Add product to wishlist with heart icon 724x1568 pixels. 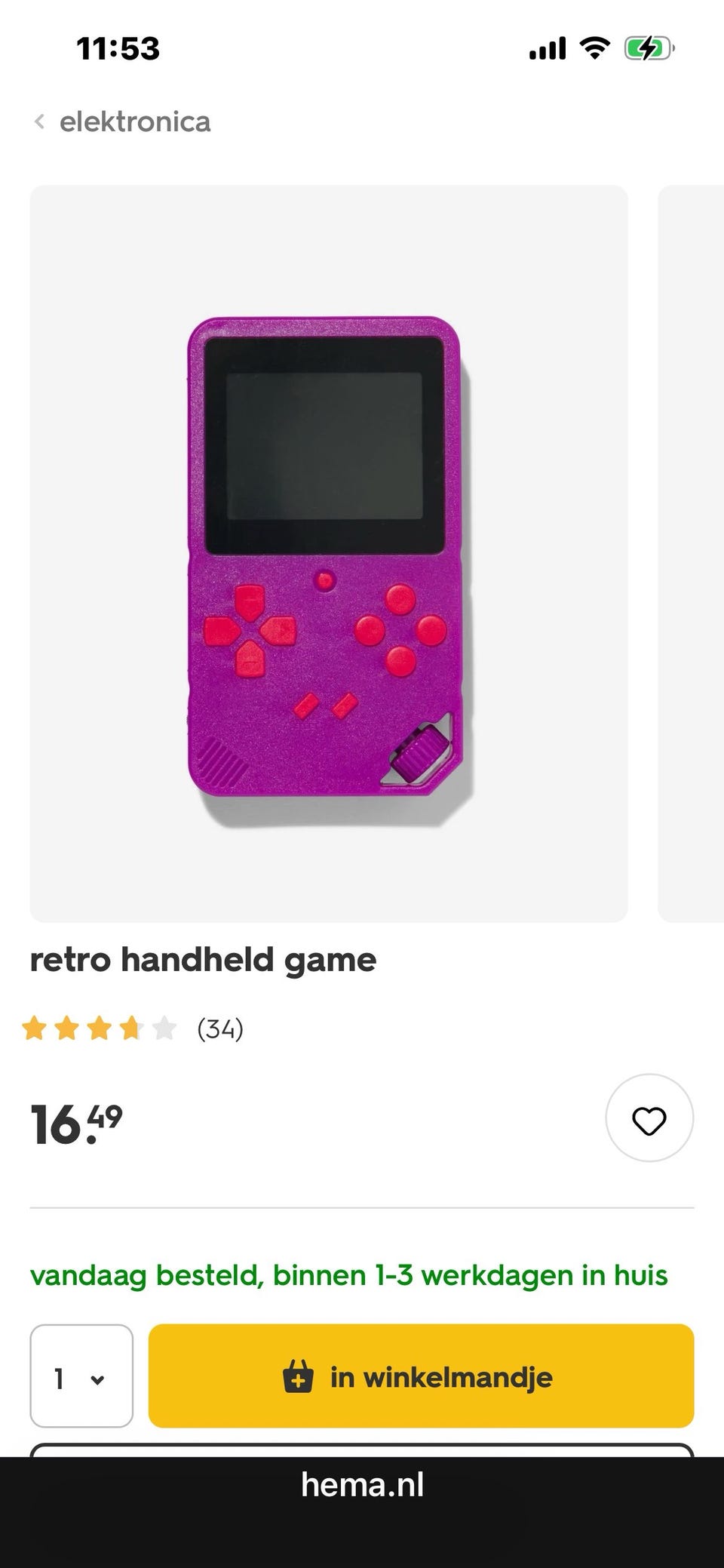[649, 1118]
